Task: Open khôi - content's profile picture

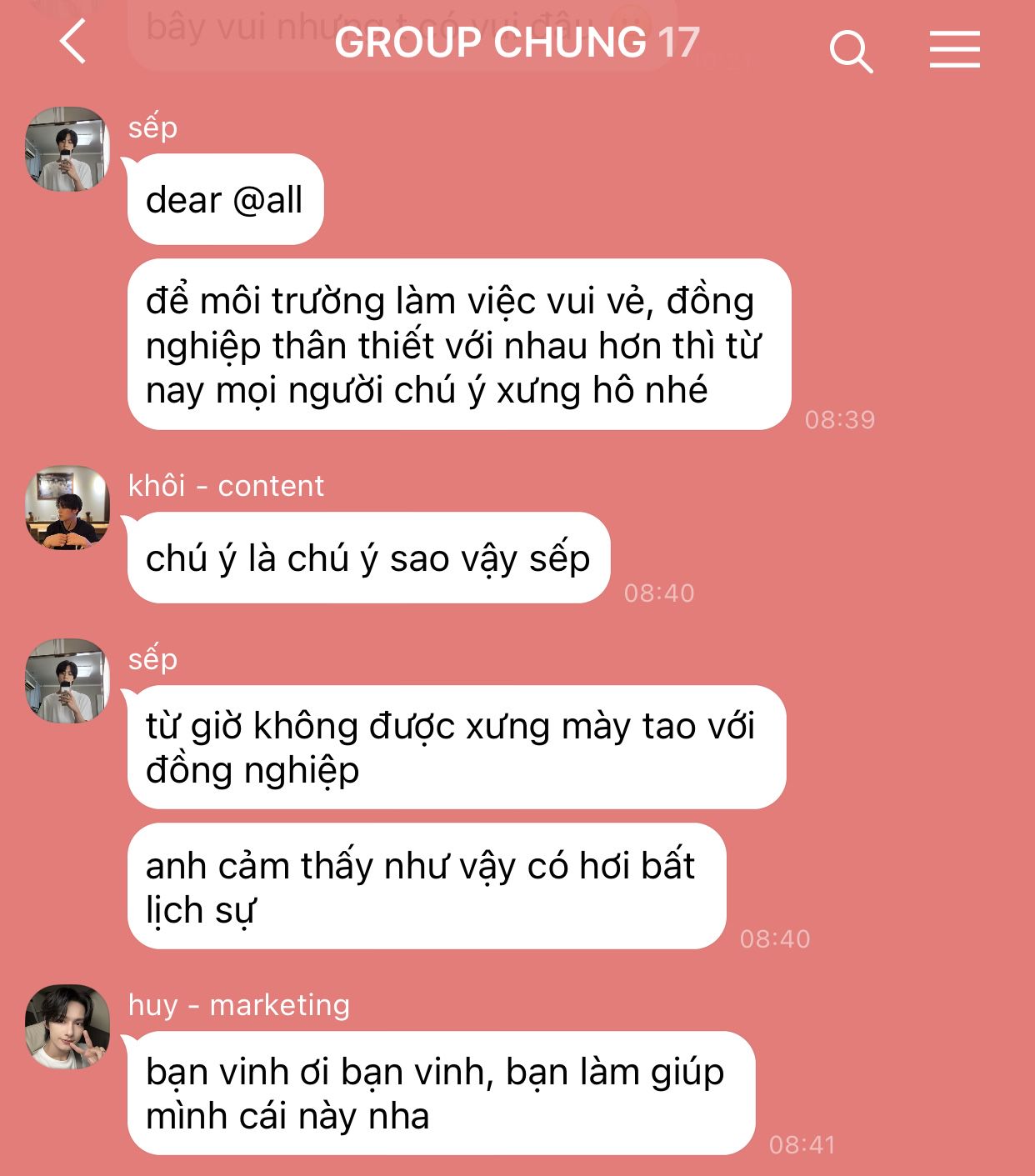Action: point(67,508)
